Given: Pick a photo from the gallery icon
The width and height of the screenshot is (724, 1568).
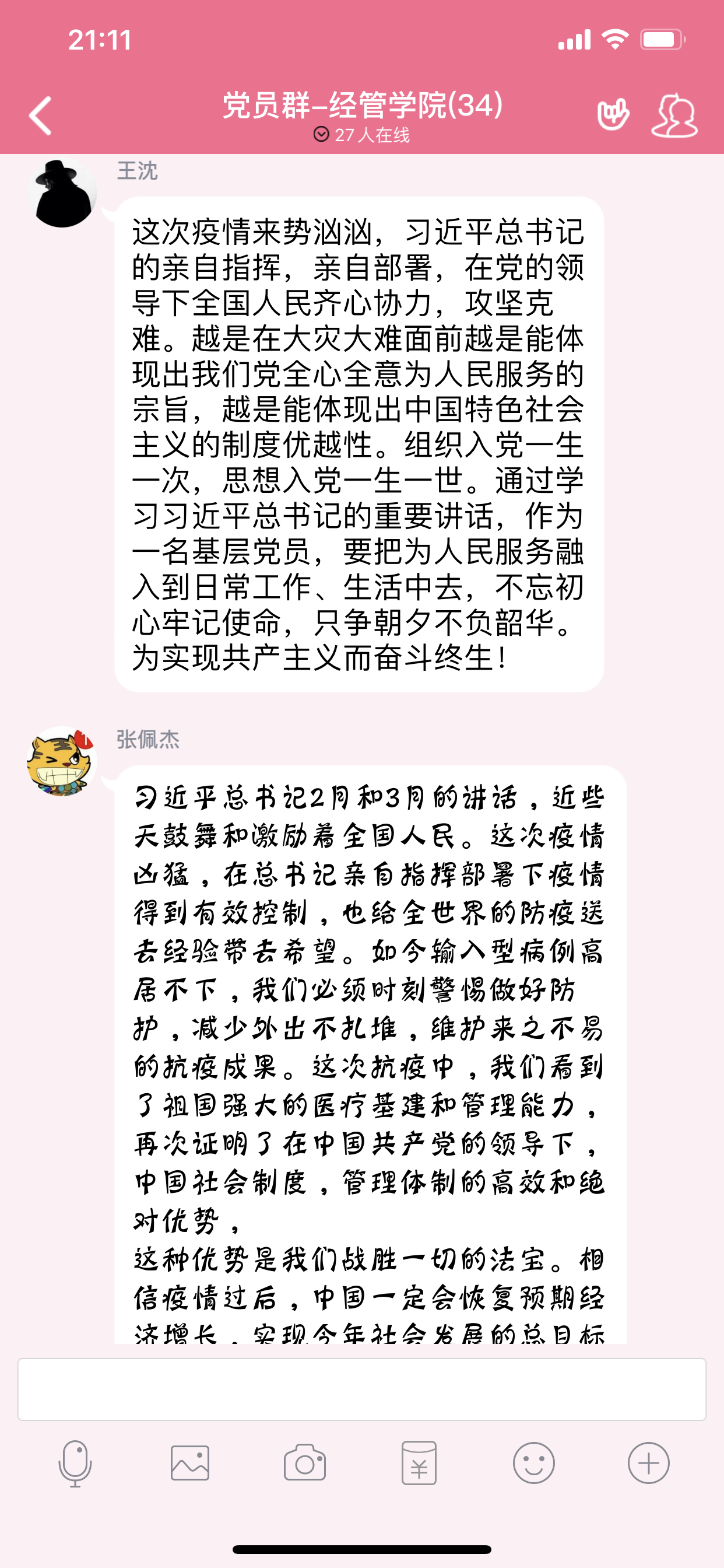Looking at the screenshot, I should (x=190, y=1462).
